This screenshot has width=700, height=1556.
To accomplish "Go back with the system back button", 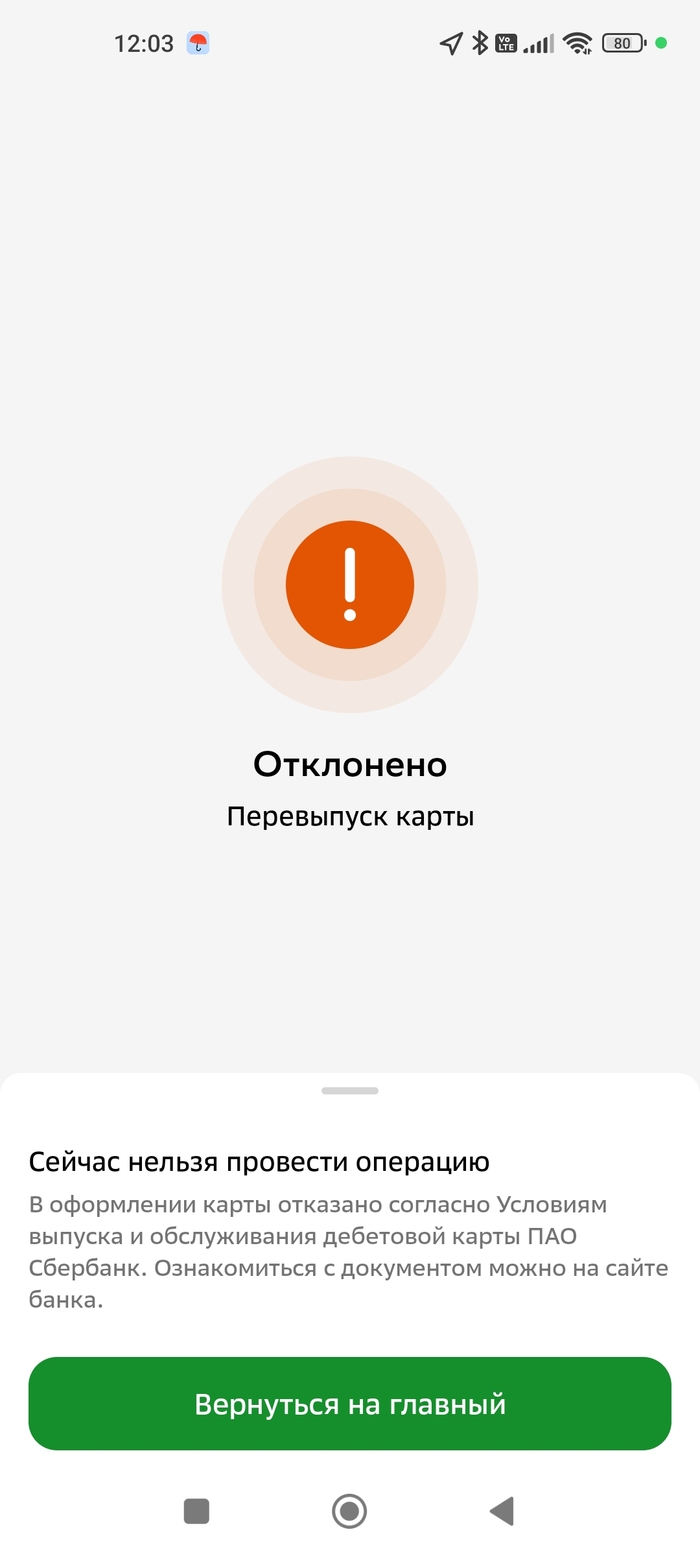I will (x=502, y=1511).
